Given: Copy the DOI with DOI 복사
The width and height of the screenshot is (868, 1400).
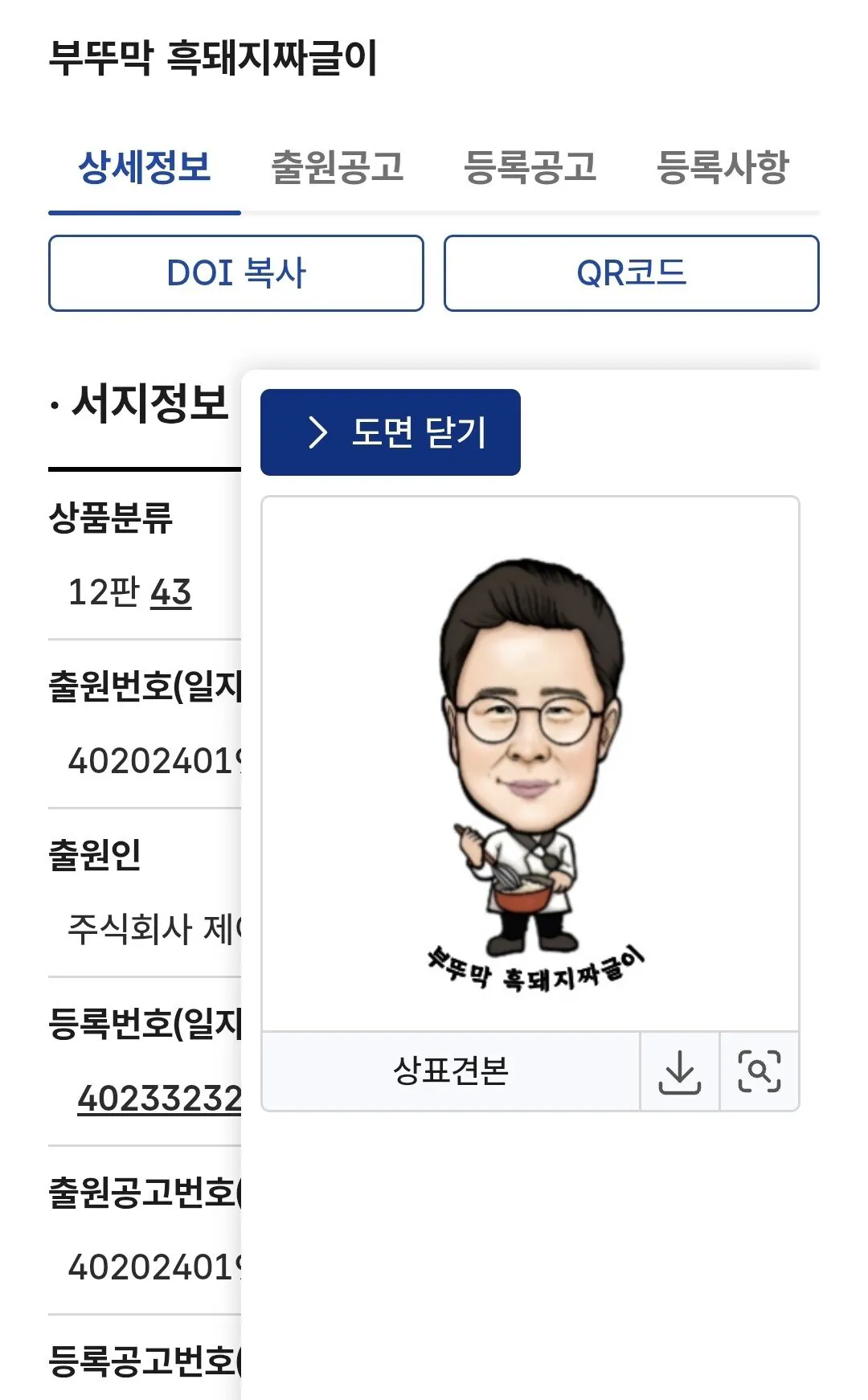Looking at the screenshot, I should (x=235, y=273).
